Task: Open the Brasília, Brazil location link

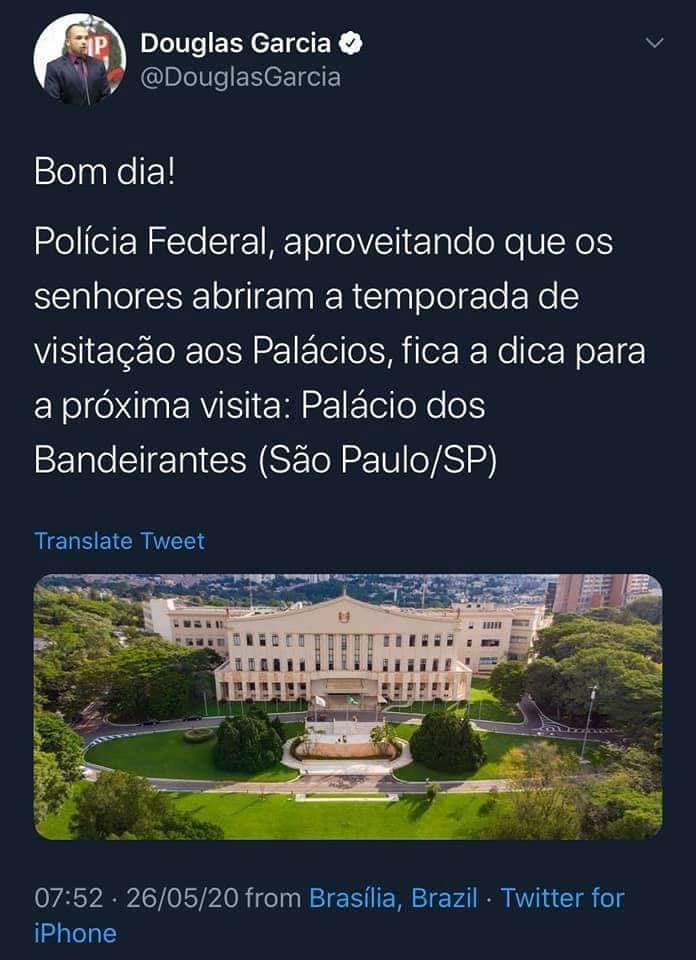Action: point(393,898)
